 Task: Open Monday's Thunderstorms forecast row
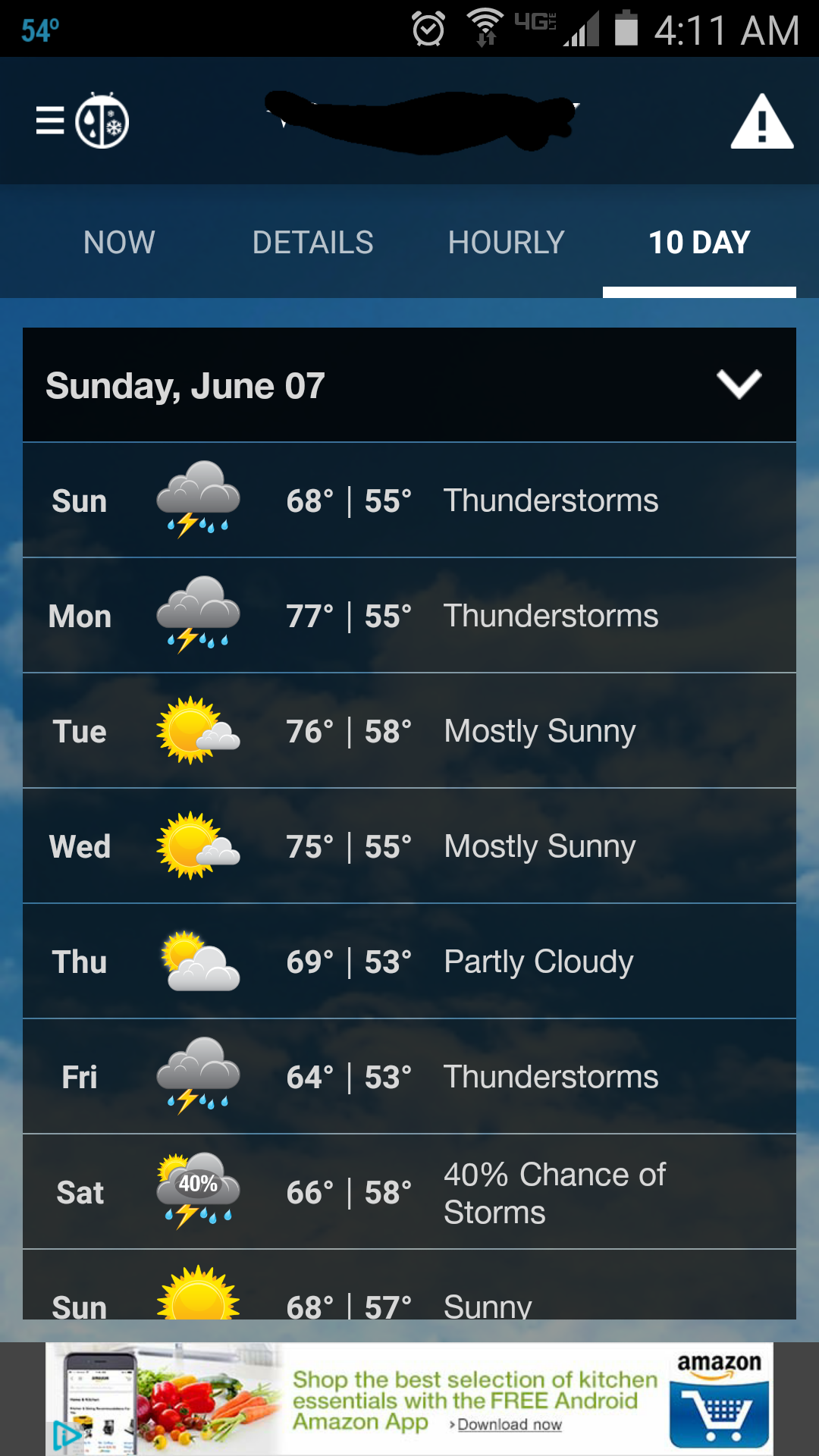pyautogui.click(x=409, y=616)
